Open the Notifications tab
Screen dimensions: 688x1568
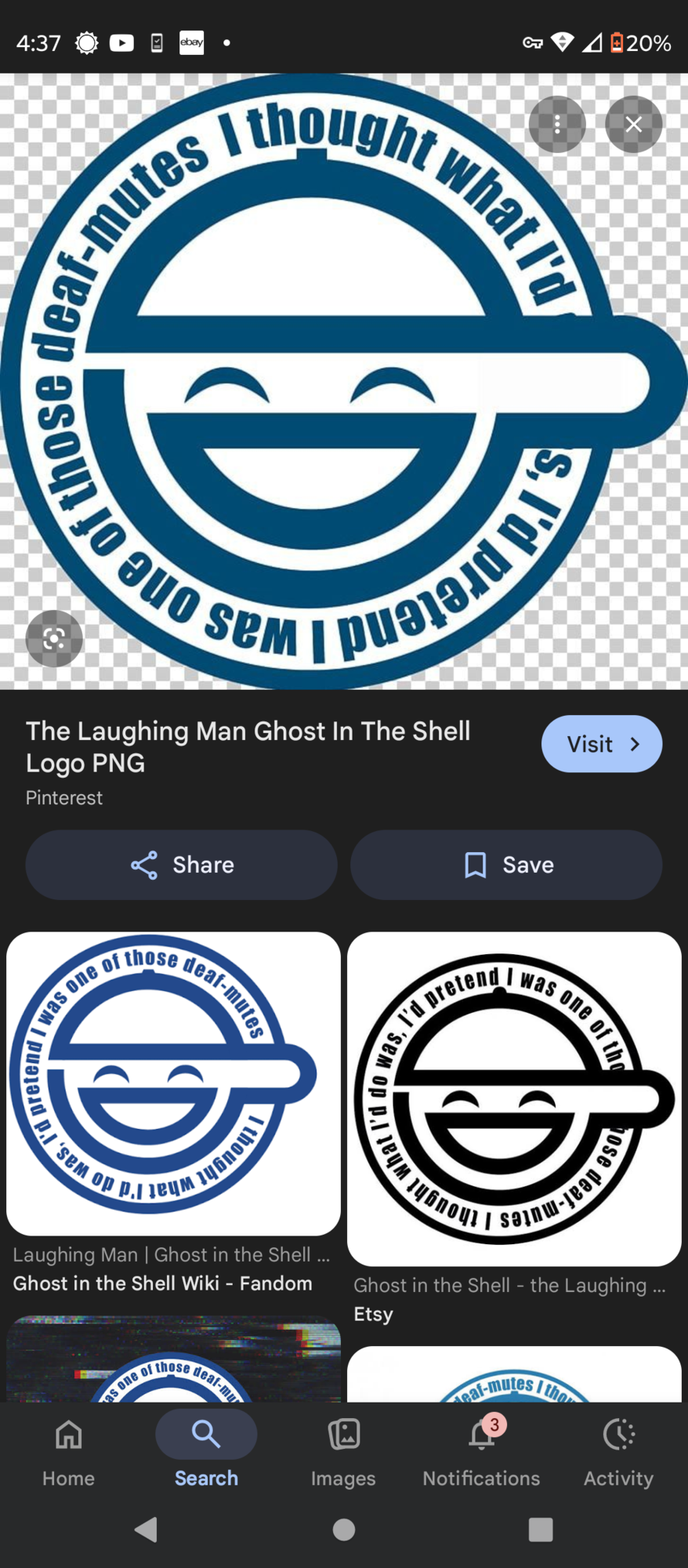481,1453
